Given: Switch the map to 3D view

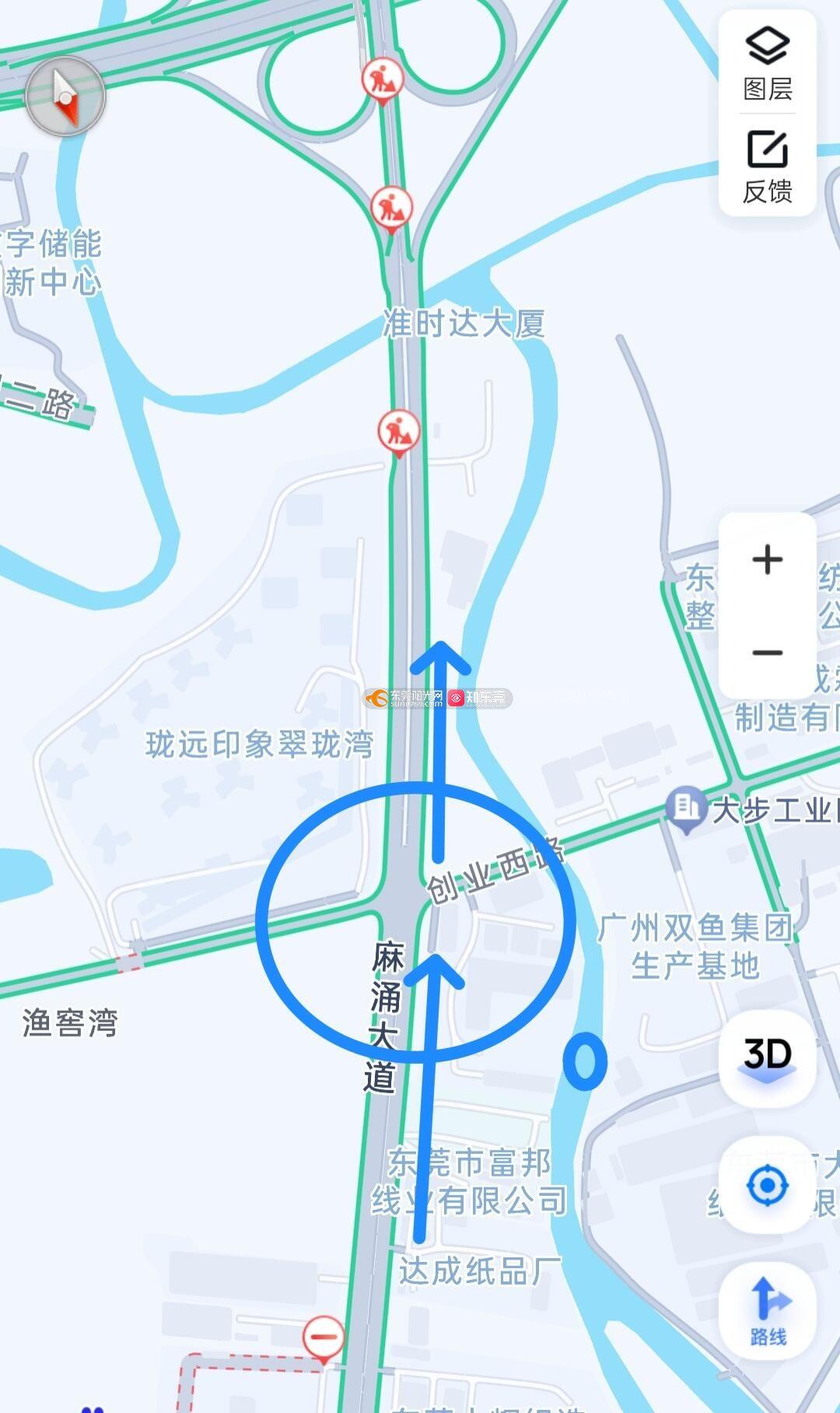Looking at the screenshot, I should point(768,1058).
